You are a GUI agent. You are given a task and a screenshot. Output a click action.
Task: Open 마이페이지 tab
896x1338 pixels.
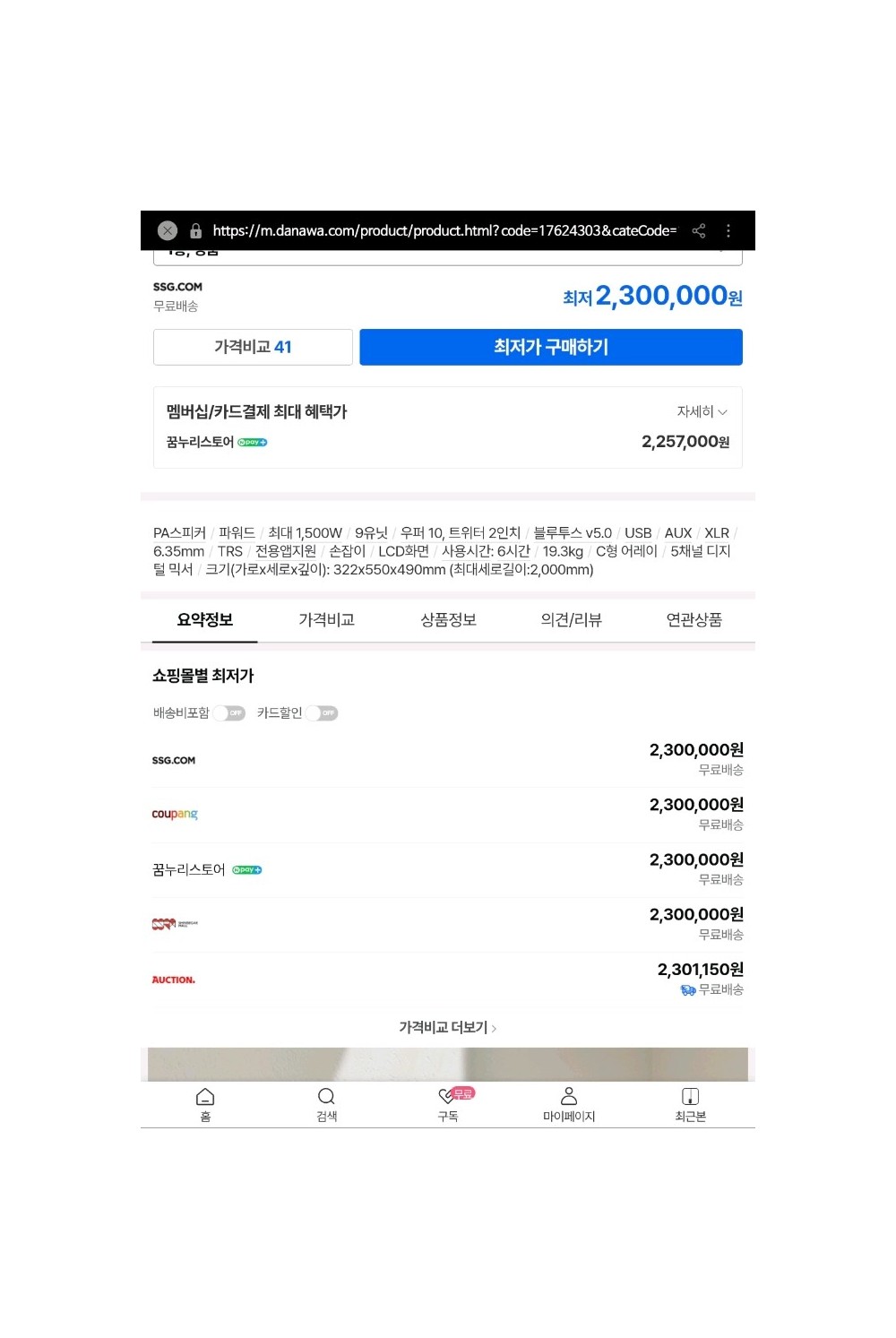569,1104
